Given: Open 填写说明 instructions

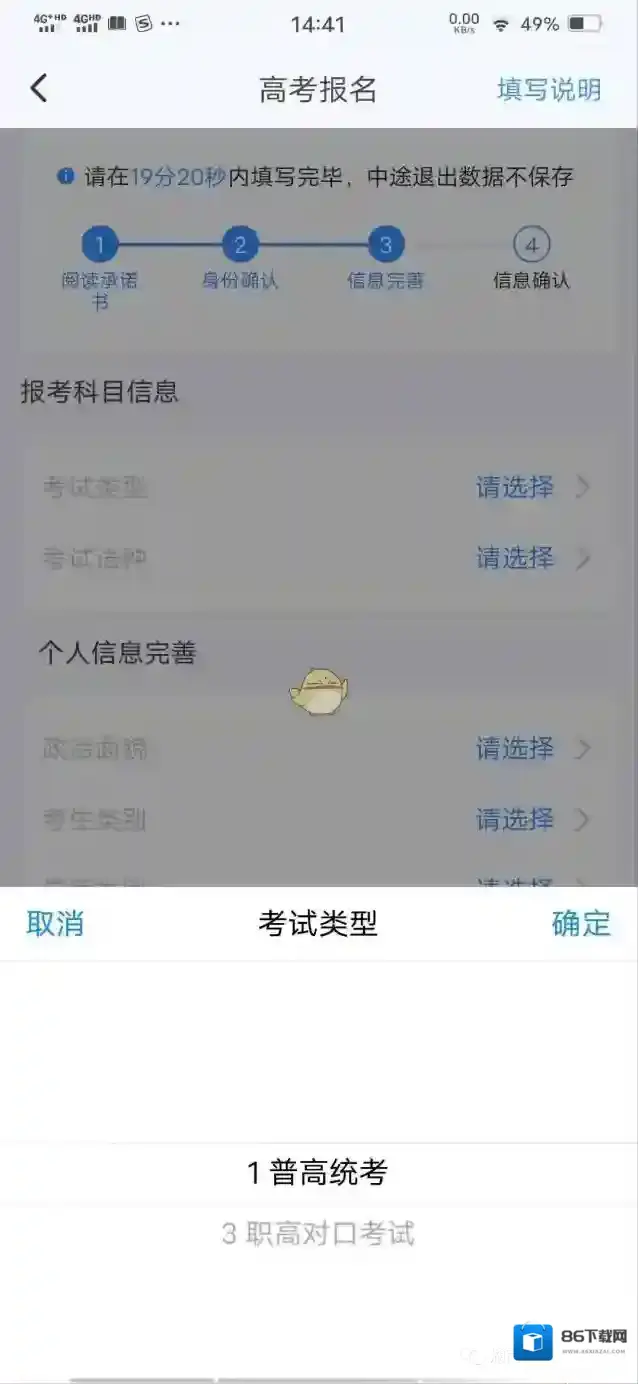Looking at the screenshot, I should tap(548, 90).
